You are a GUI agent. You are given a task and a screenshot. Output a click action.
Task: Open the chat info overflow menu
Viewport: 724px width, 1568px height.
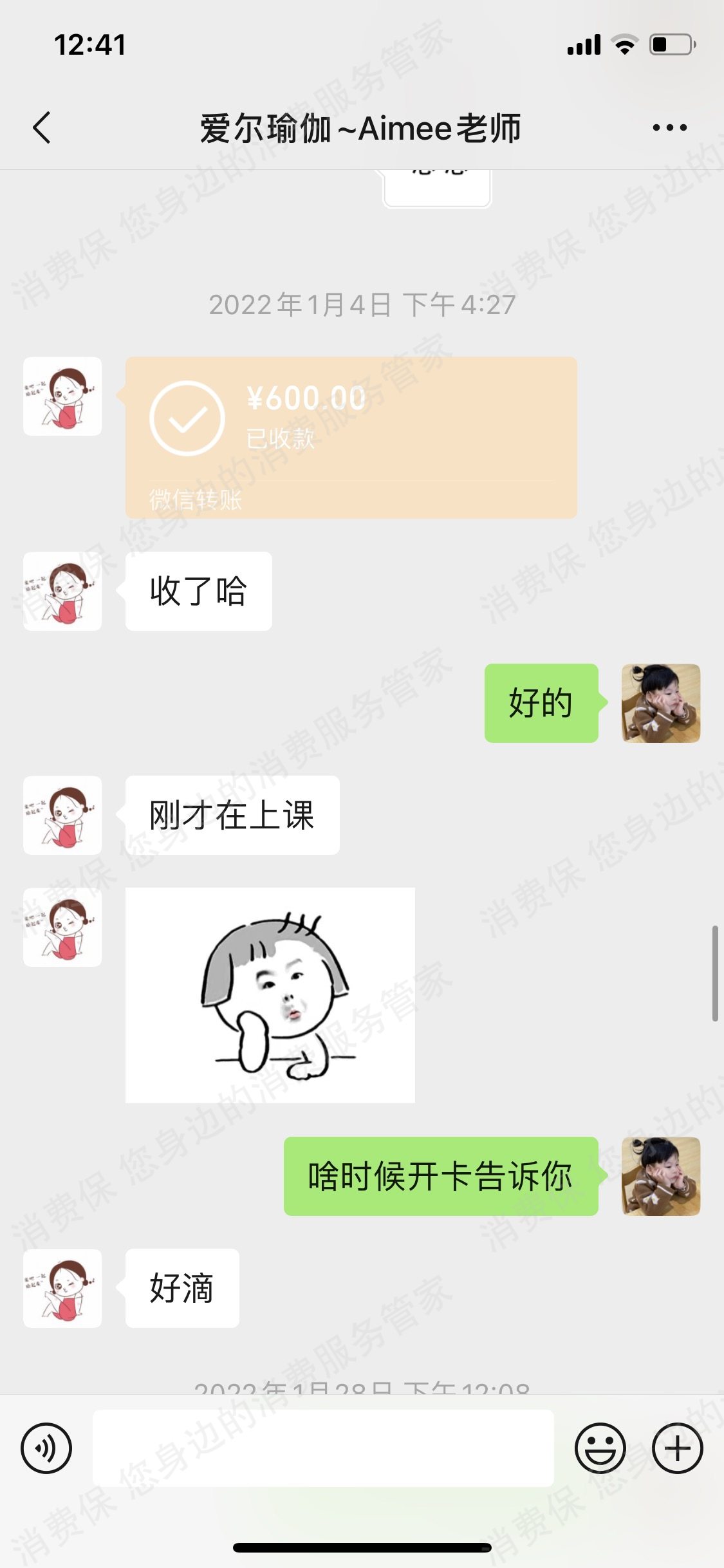point(669,127)
